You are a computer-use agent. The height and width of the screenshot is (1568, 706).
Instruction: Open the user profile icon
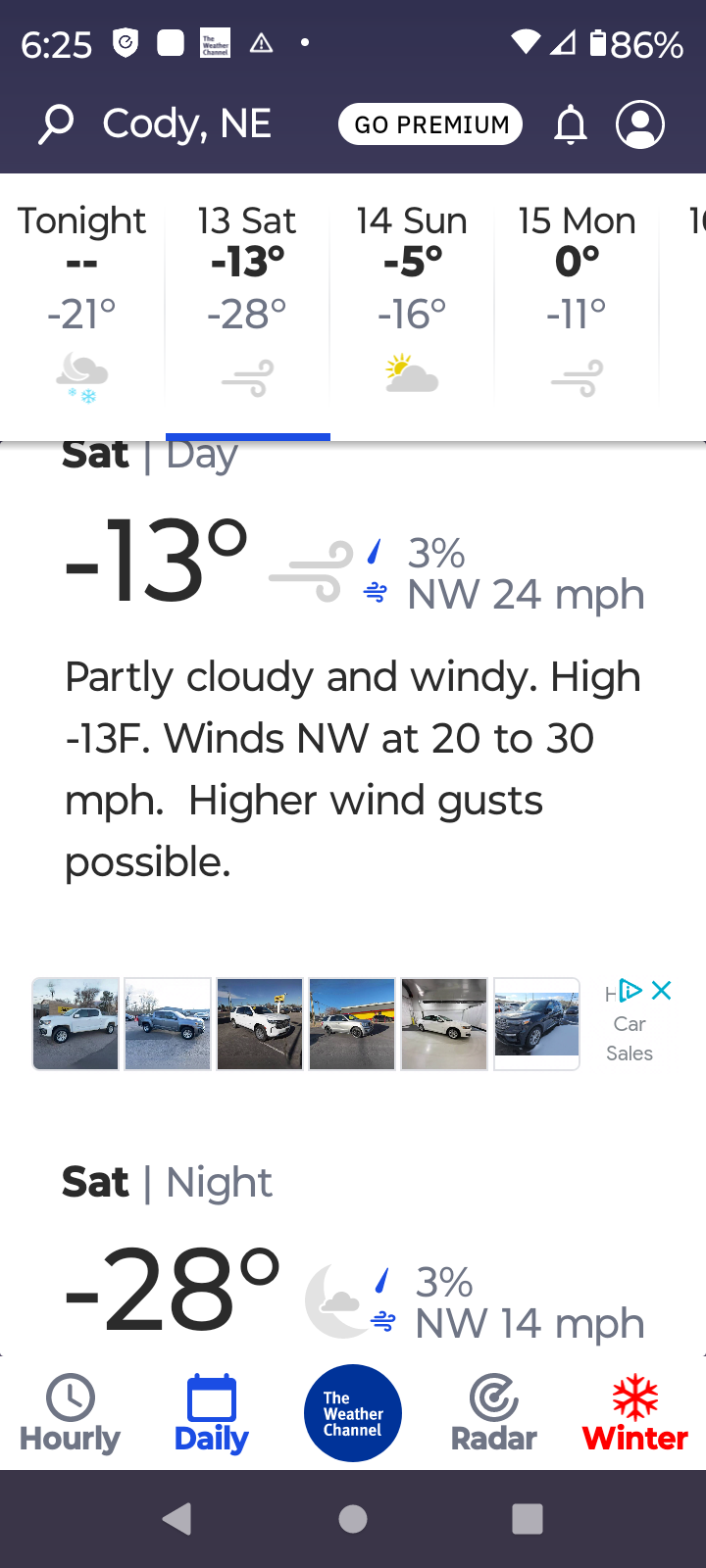pos(640,124)
